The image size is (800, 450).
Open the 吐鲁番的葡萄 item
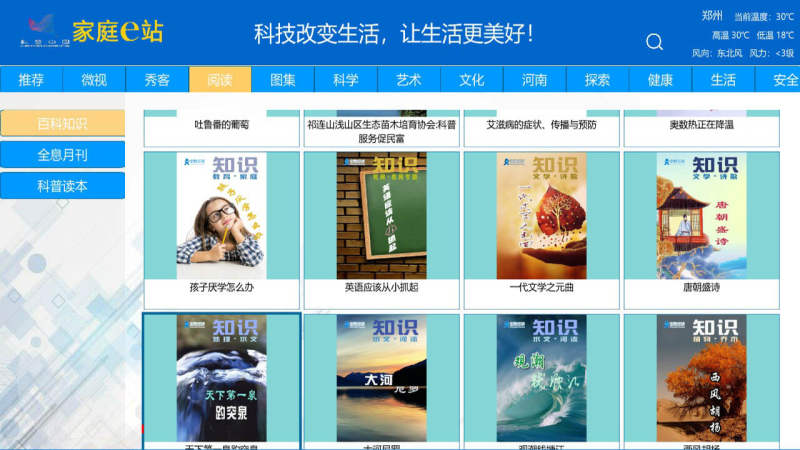click(x=221, y=126)
